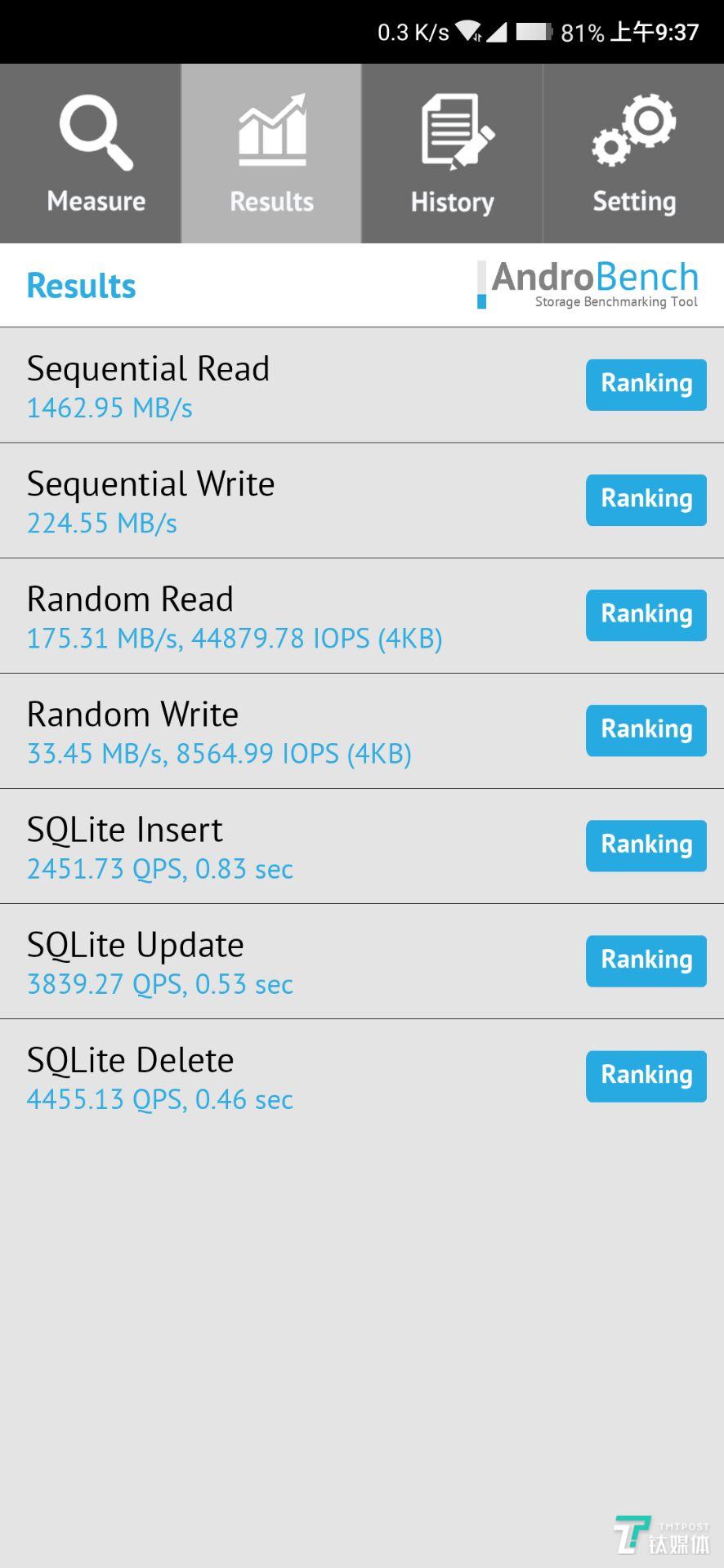
Task: Open Random Read ranking
Action: click(x=646, y=614)
